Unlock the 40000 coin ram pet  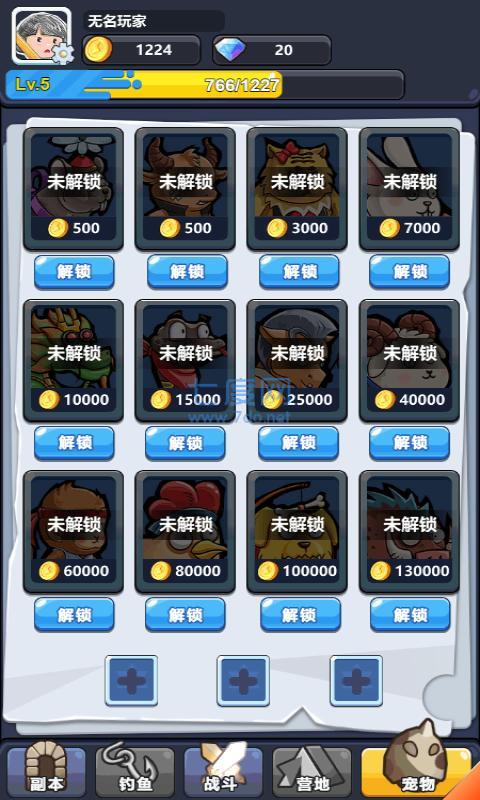coord(410,443)
